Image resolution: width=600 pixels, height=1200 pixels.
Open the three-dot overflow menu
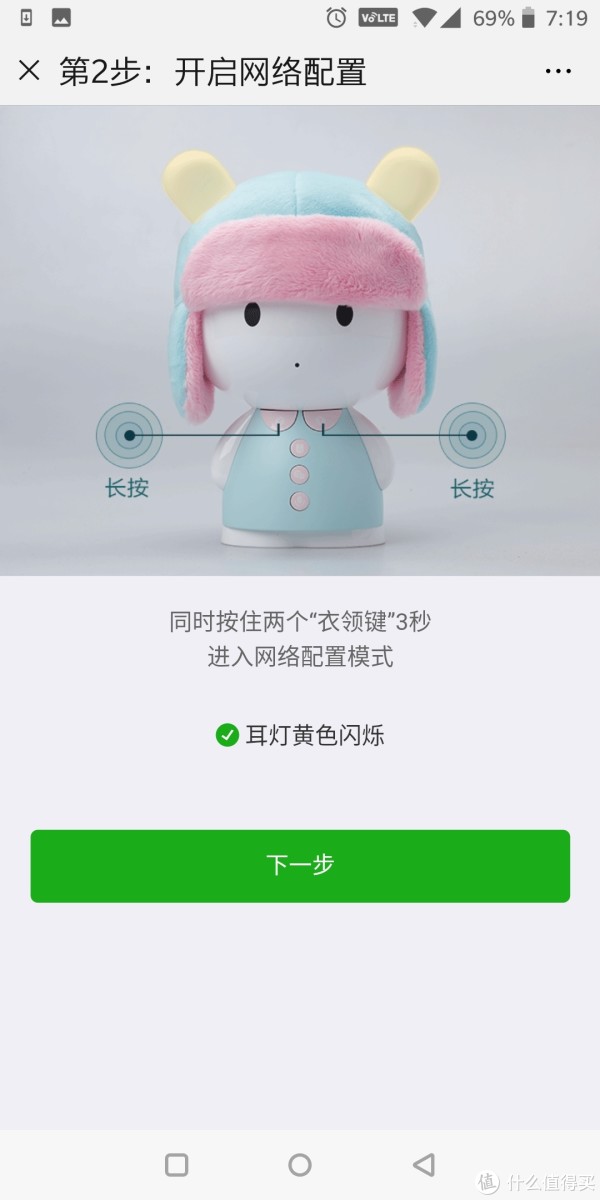(558, 72)
